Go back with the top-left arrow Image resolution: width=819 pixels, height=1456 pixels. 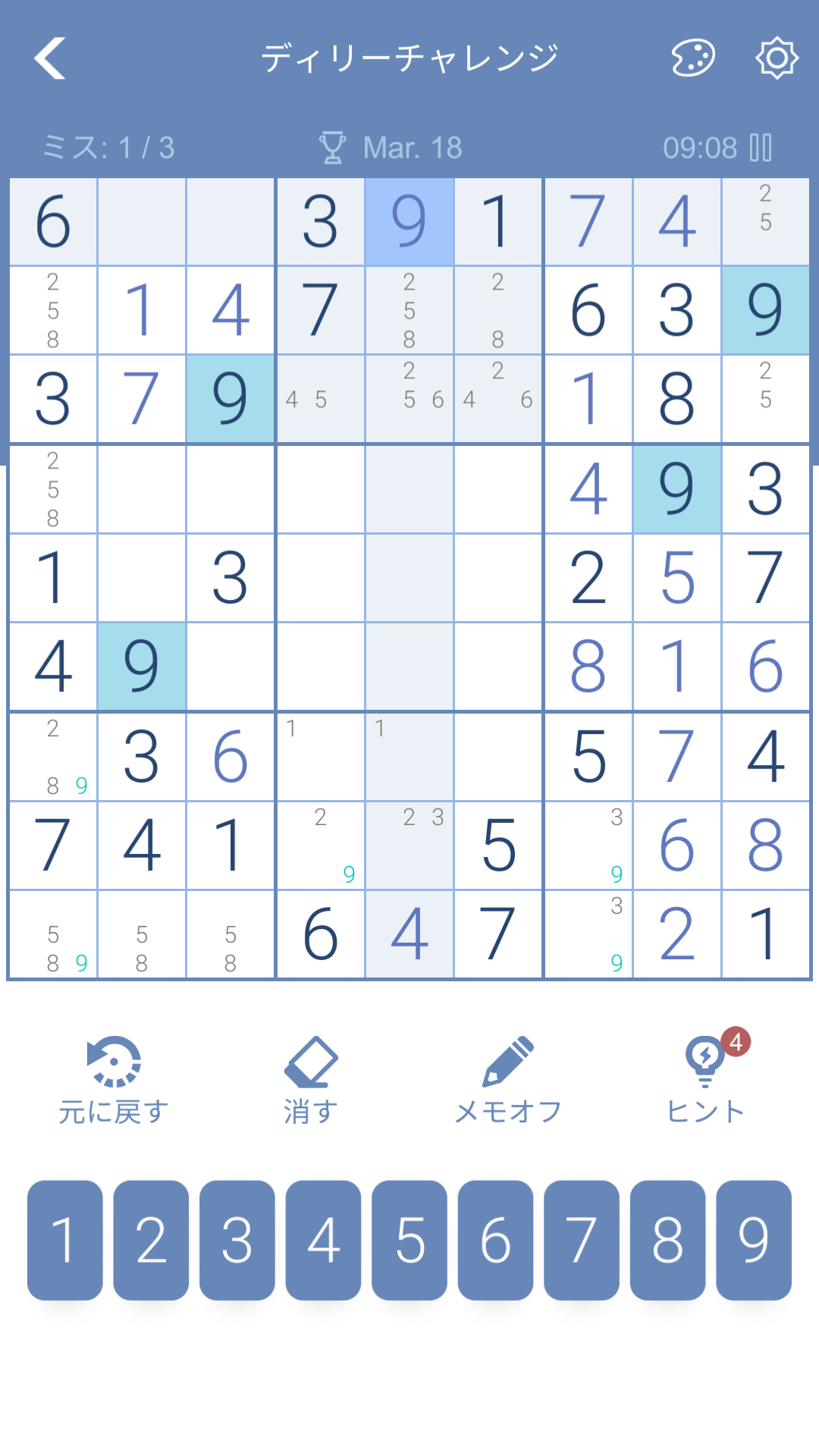50,58
